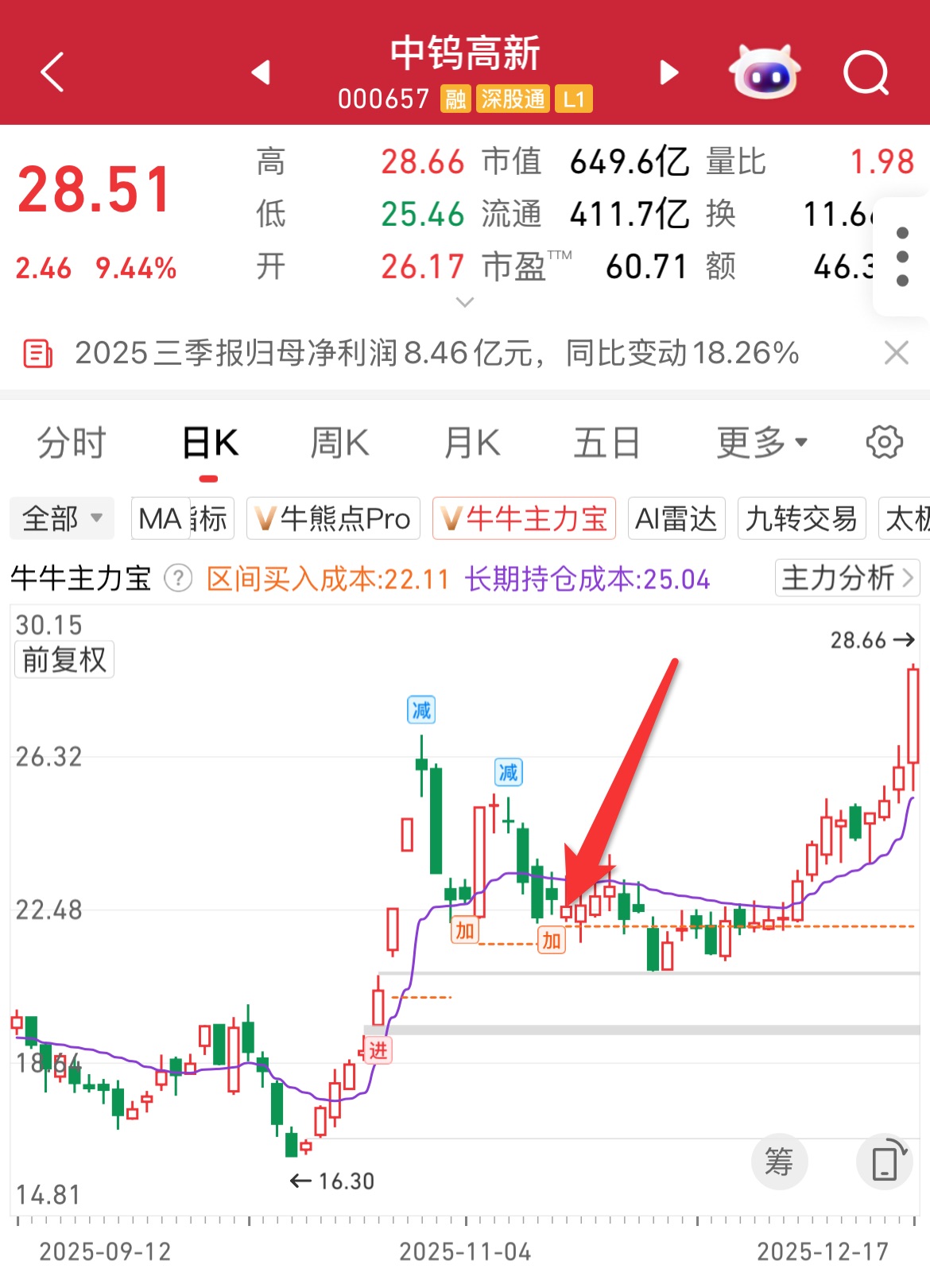Show the 月K chart
The image size is (930, 1288).
pos(472,443)
